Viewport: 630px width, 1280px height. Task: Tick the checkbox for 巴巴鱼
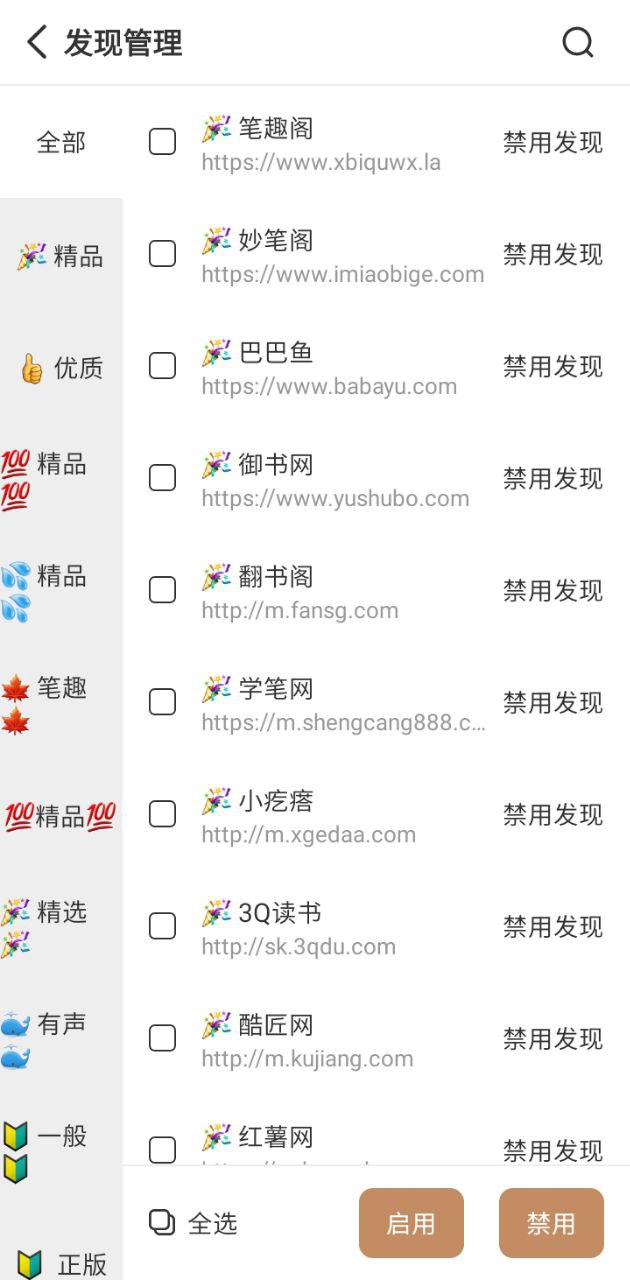coord(162,366)
